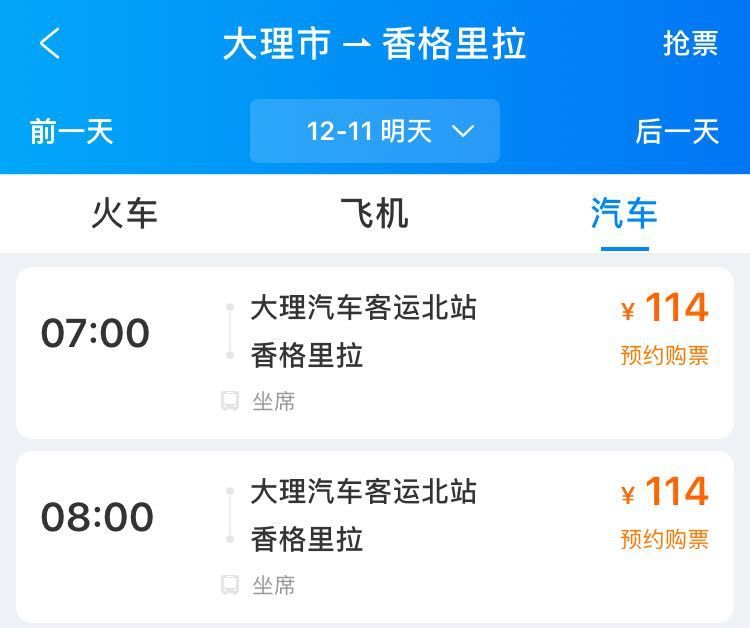This screenshot has width=750, height=628.
Task: Select the 汽车 bus tab
Action: tap(624, 213)
